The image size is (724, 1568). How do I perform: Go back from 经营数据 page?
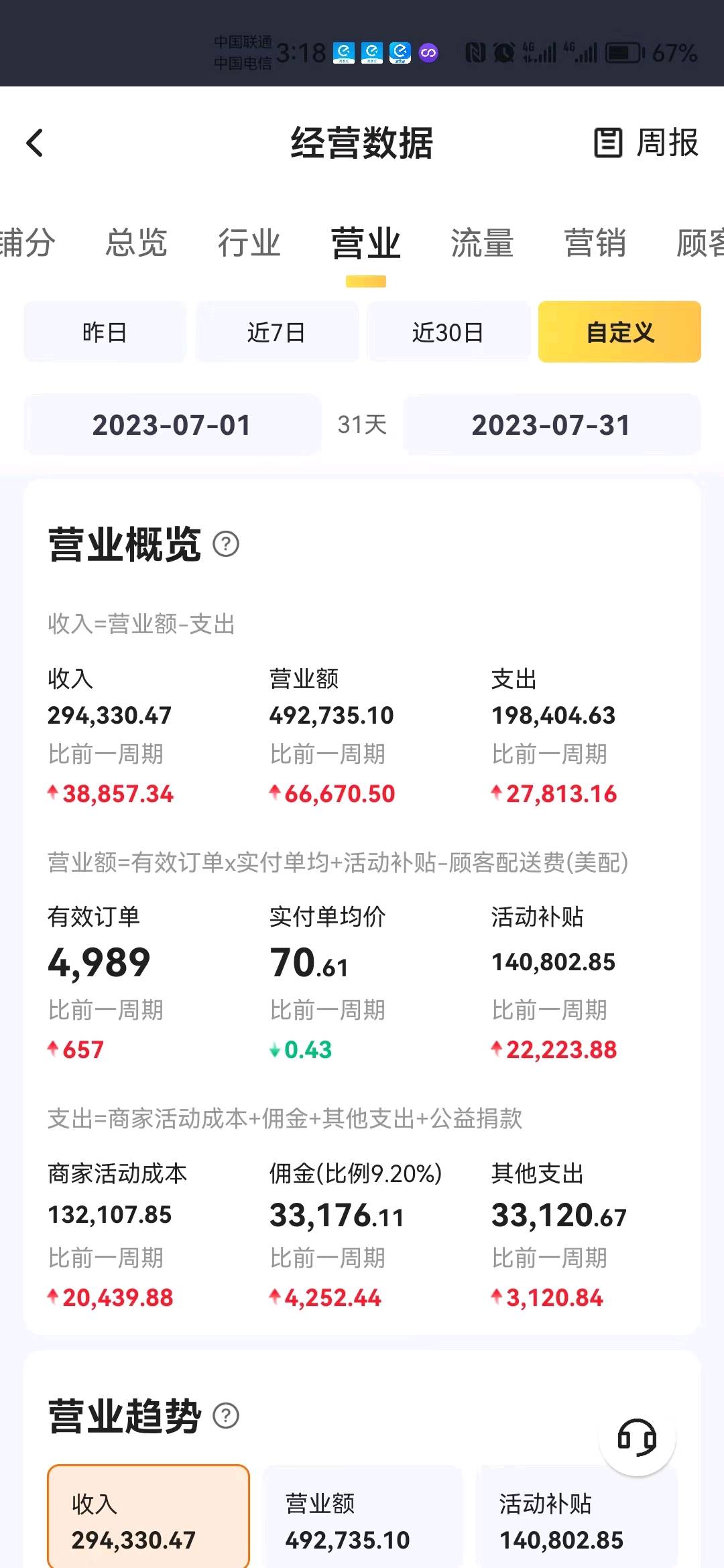pos(35,143)
